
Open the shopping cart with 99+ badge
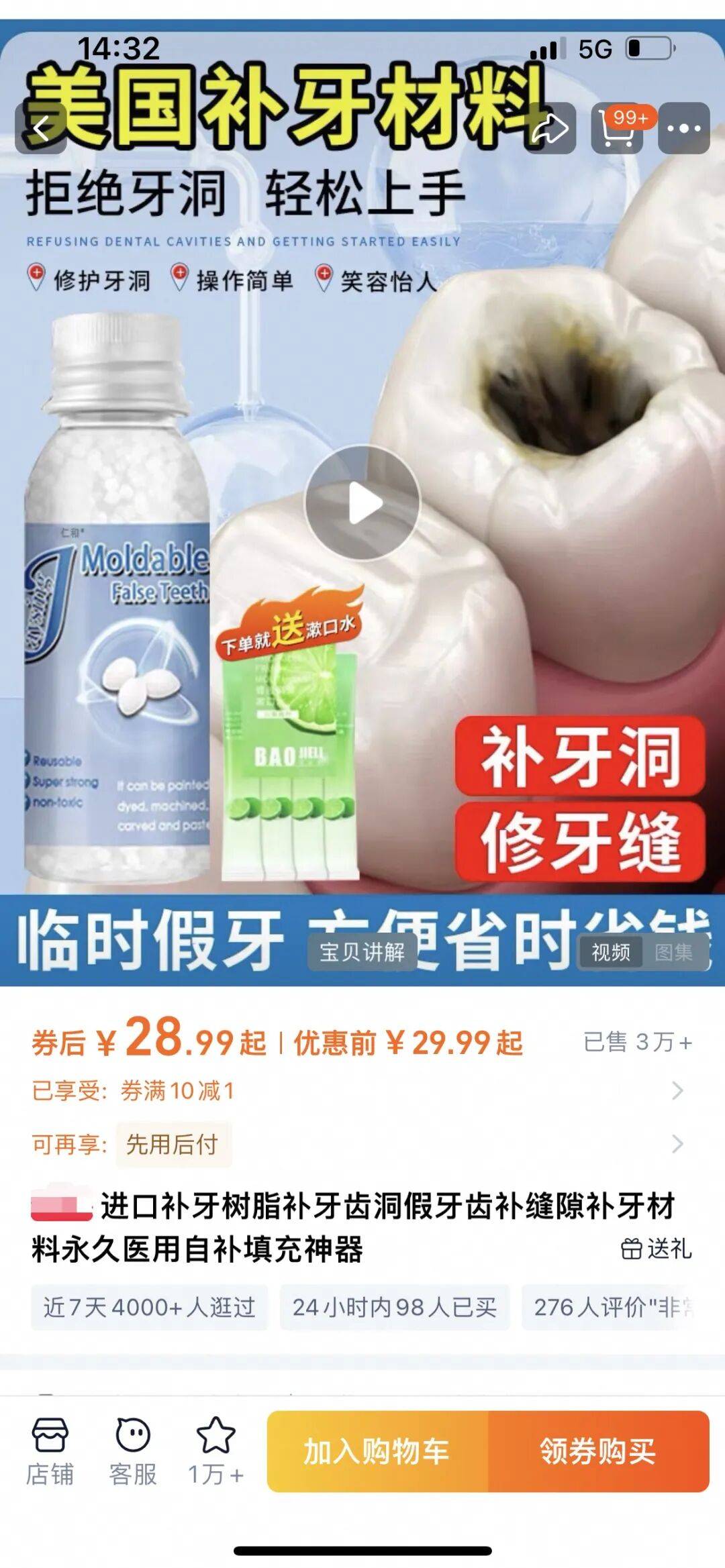(x=618, y=129)
